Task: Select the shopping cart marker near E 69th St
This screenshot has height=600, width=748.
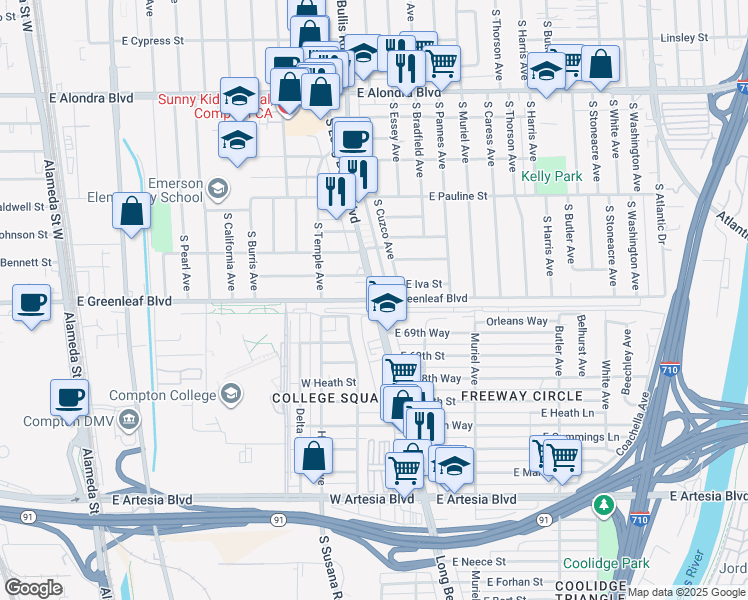Action: [x=401, y=372]
